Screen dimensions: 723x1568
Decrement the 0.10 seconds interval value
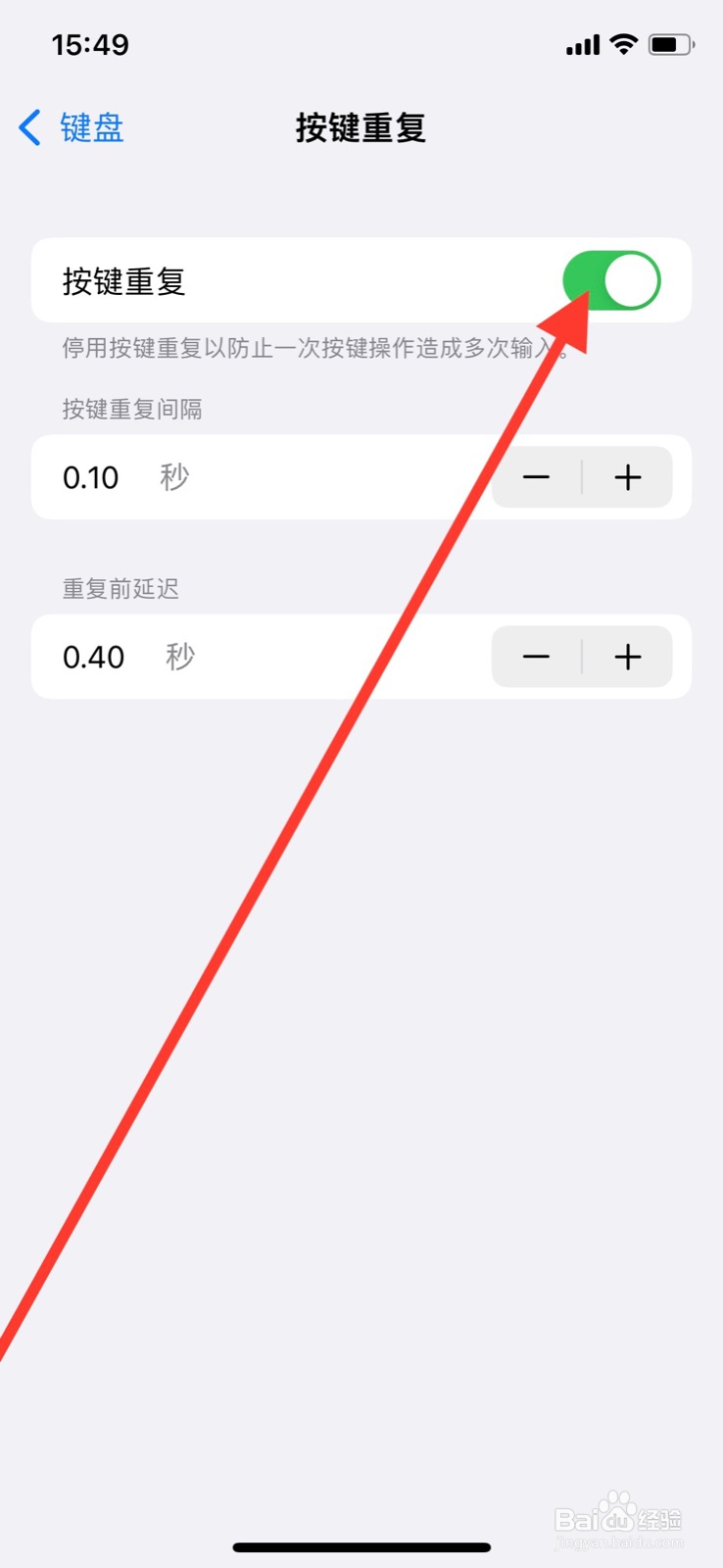(x=535, y=477)
